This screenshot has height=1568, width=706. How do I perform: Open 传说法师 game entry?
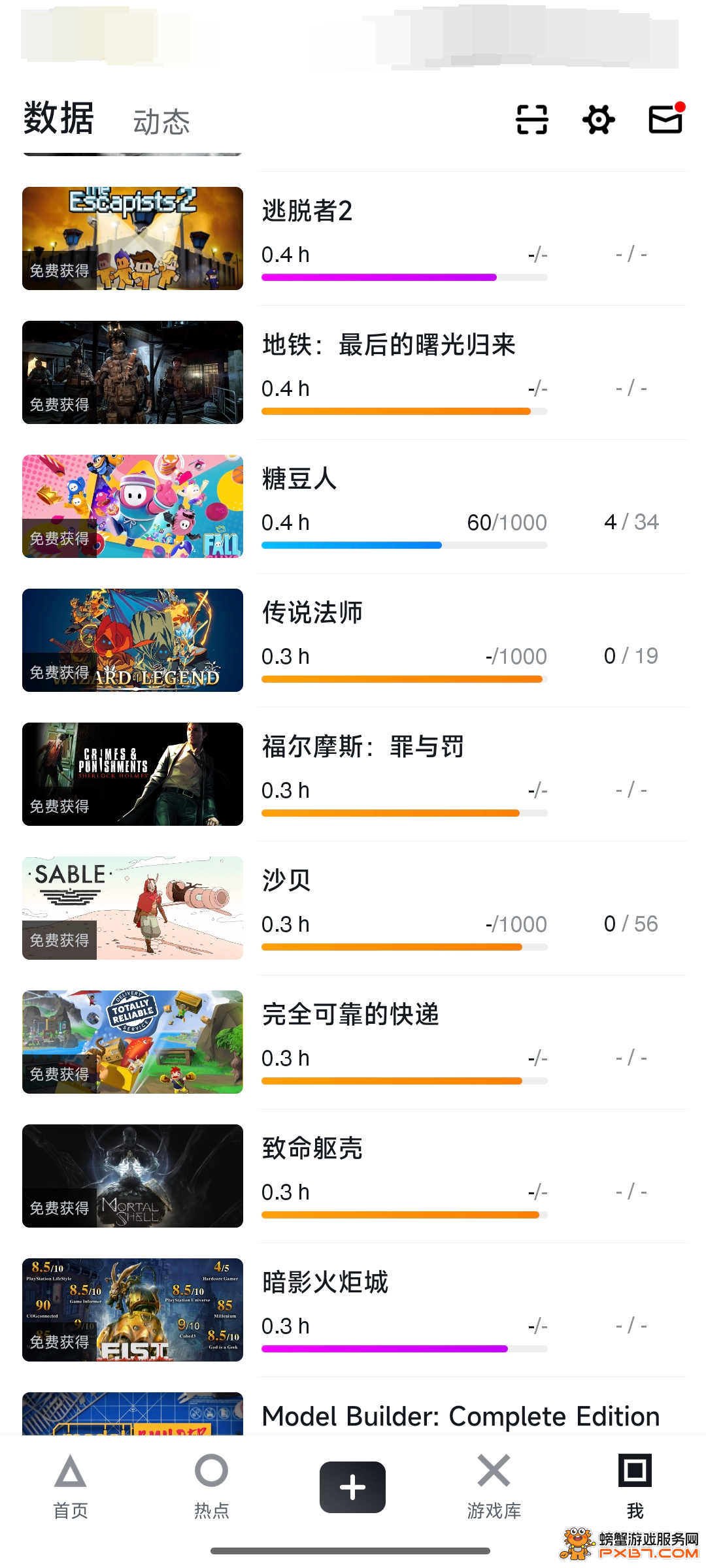(x=355, y=640)
